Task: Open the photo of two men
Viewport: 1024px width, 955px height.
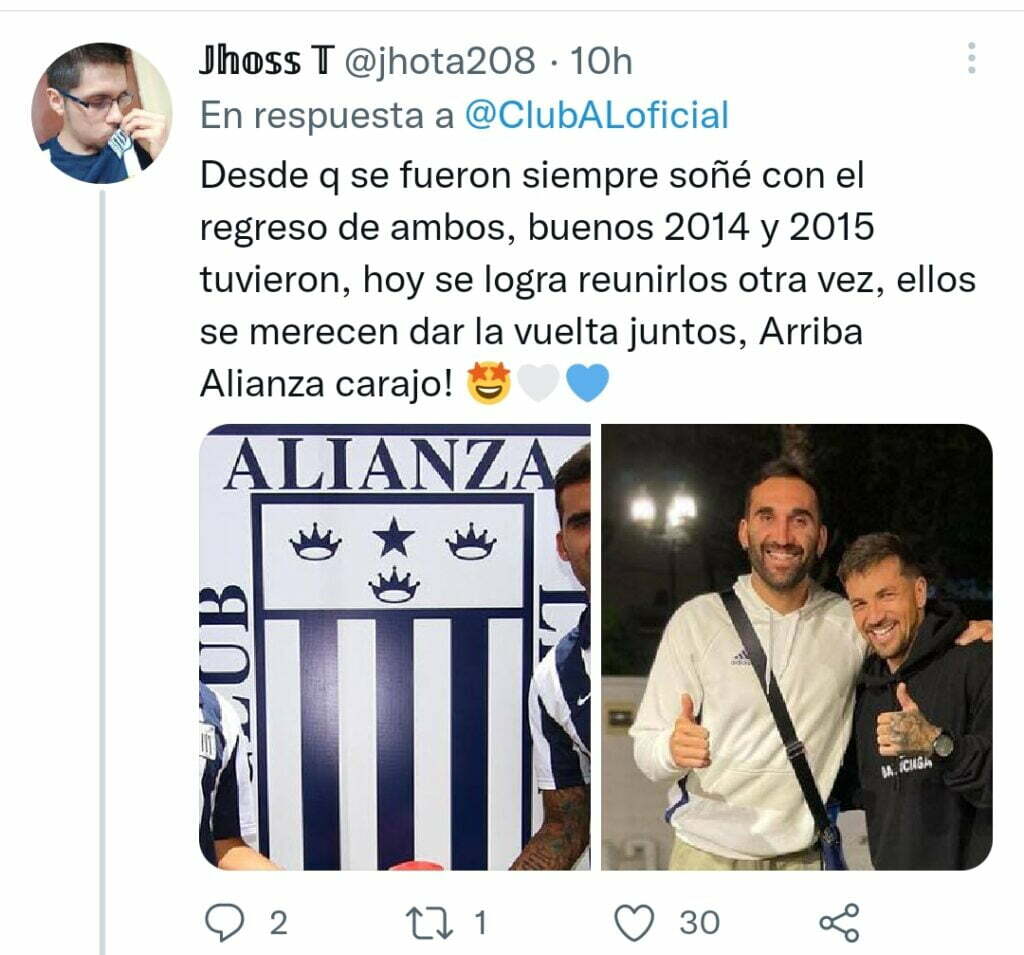Action: (796, 647)
